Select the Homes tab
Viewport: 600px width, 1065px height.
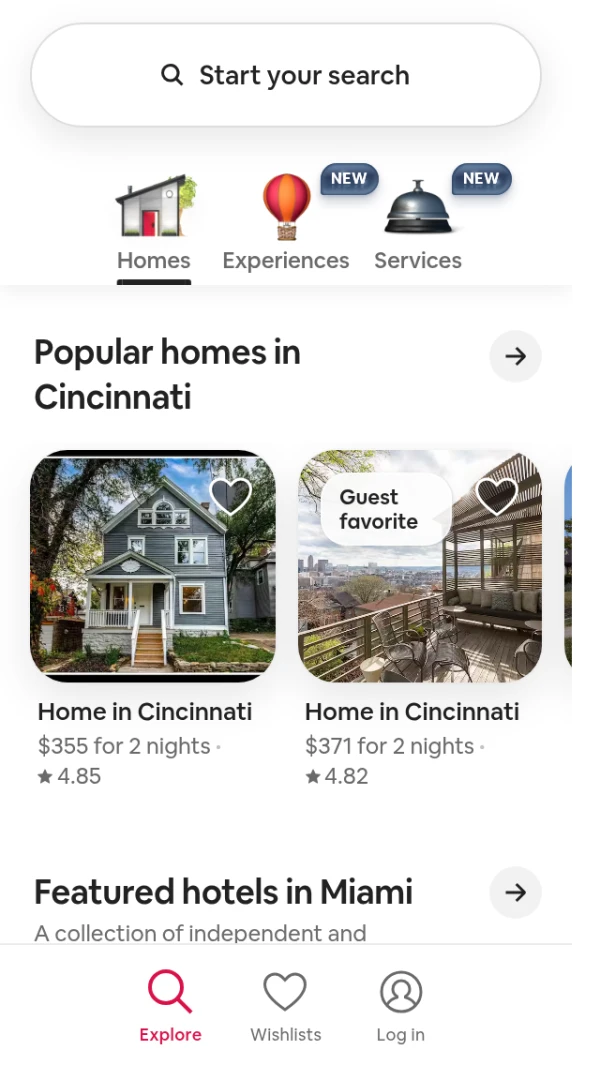(154, 225)
